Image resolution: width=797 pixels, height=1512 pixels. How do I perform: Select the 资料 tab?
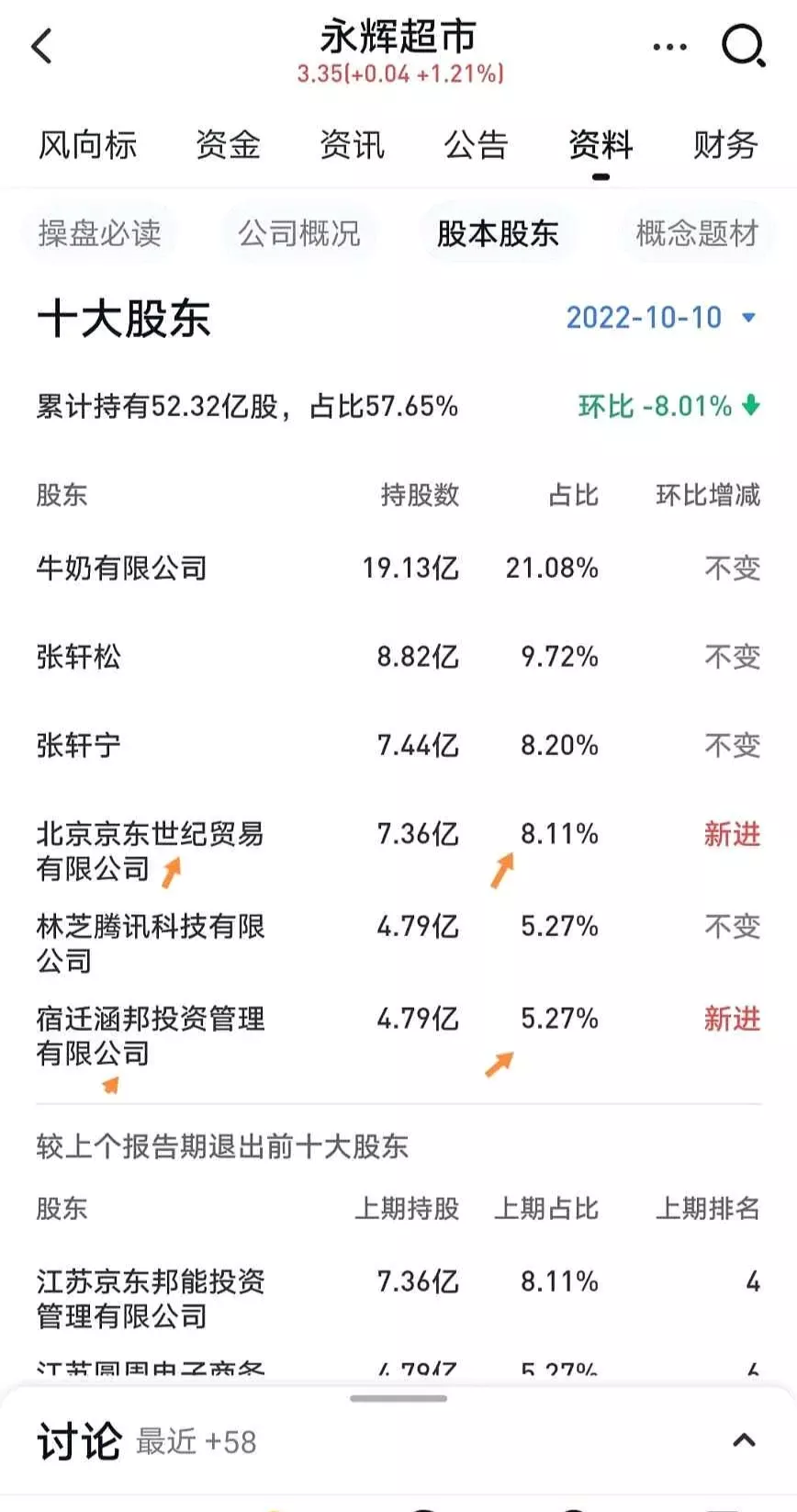click(601, 144)
